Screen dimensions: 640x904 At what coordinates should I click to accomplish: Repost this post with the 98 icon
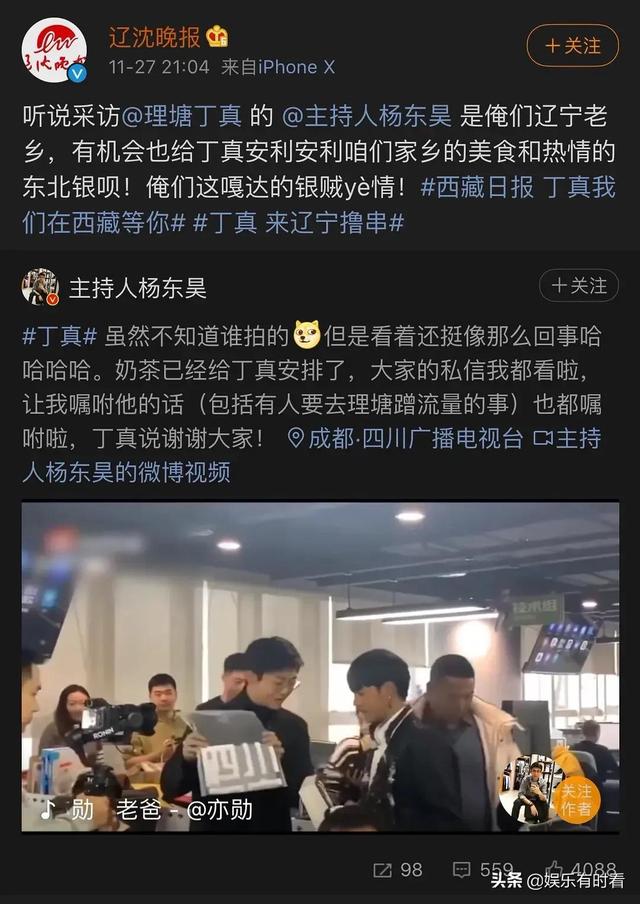(x=397, y=870)
